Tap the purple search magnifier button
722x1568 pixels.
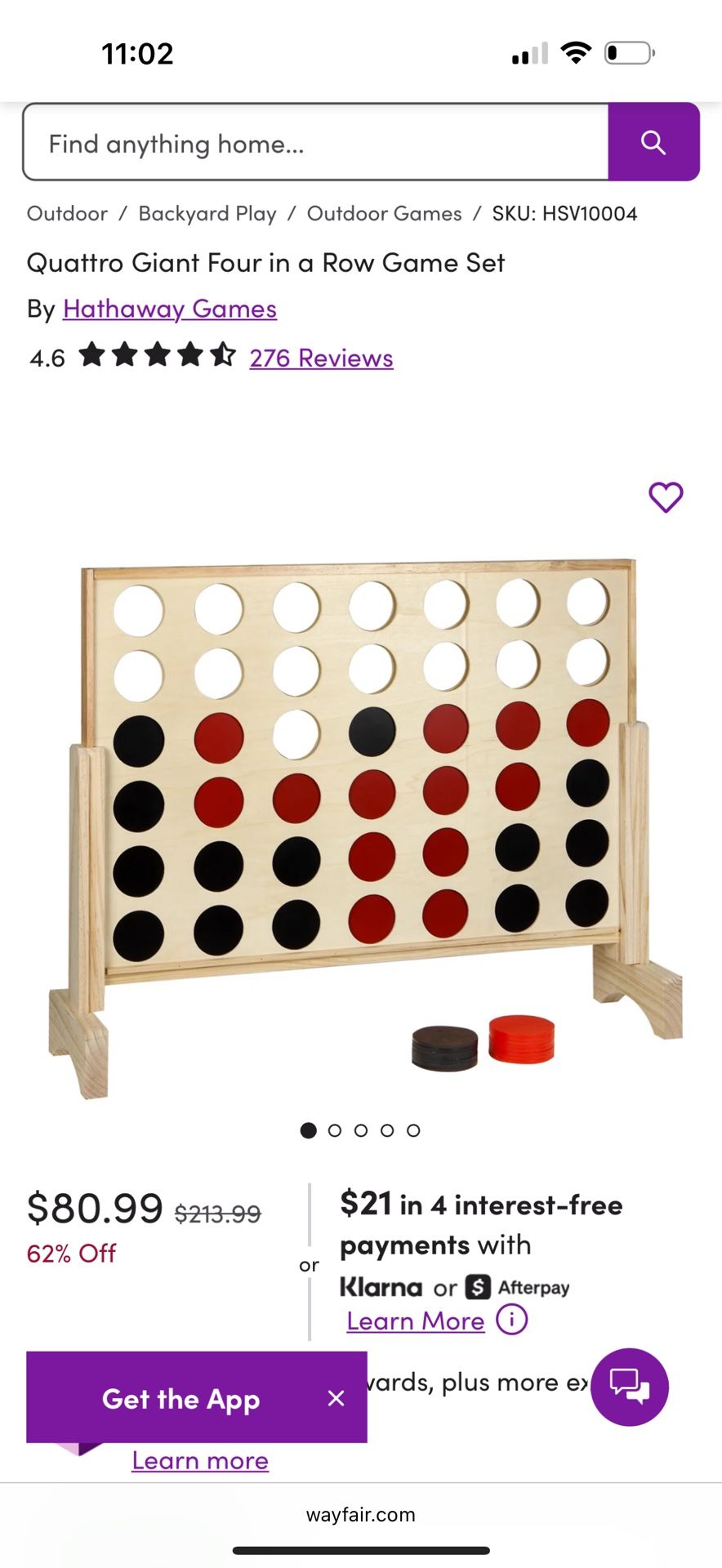653,142
